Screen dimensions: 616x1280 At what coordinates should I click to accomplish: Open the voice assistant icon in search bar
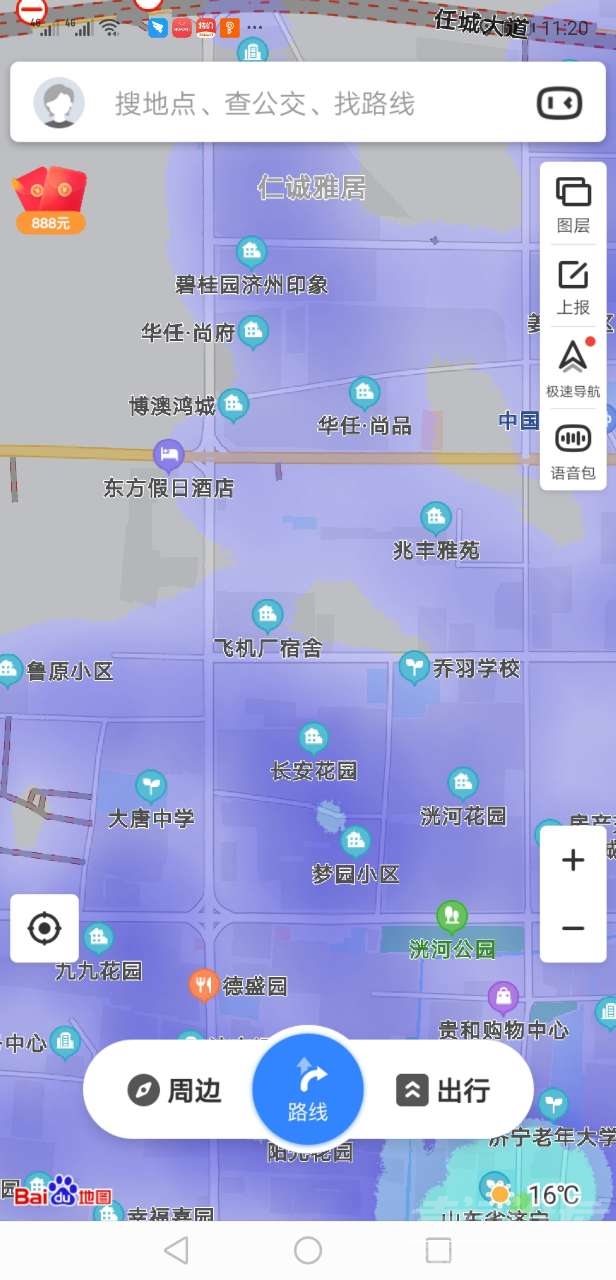coord(559,103)
